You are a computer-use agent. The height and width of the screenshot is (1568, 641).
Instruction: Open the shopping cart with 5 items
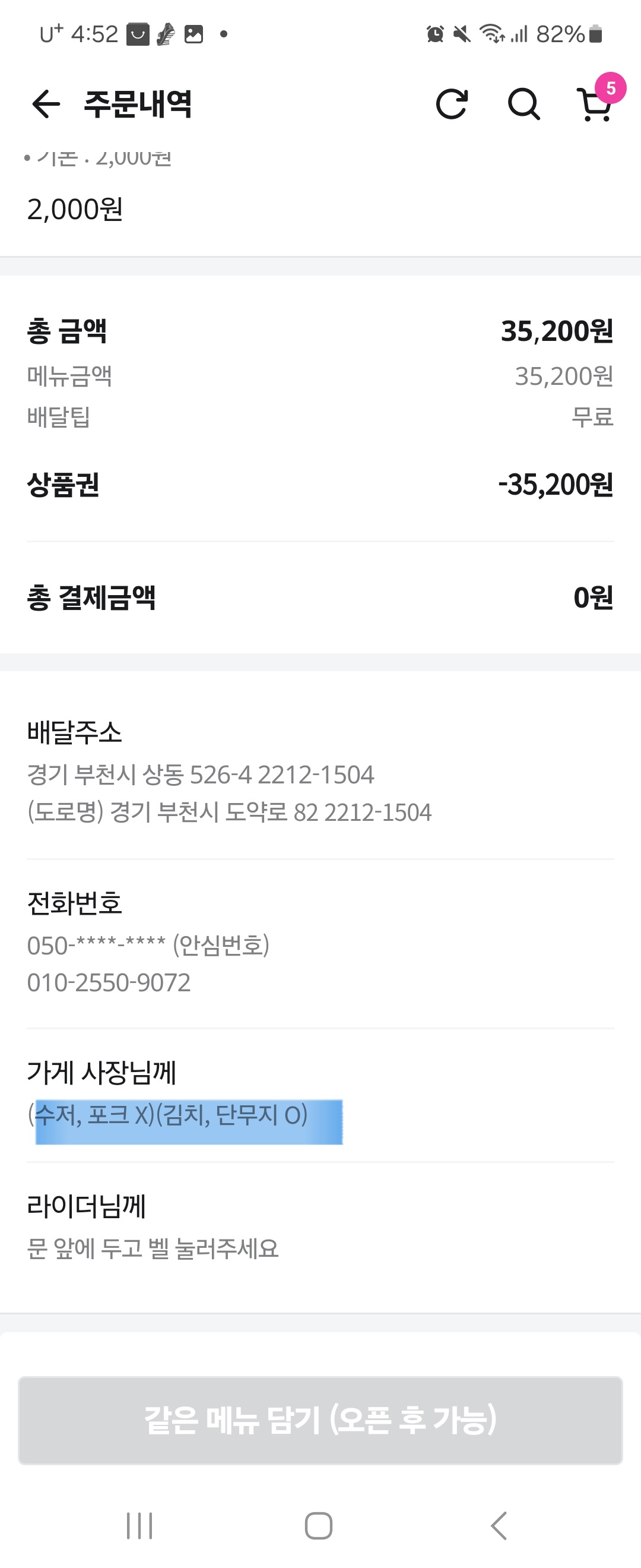(x=596, y=105)
